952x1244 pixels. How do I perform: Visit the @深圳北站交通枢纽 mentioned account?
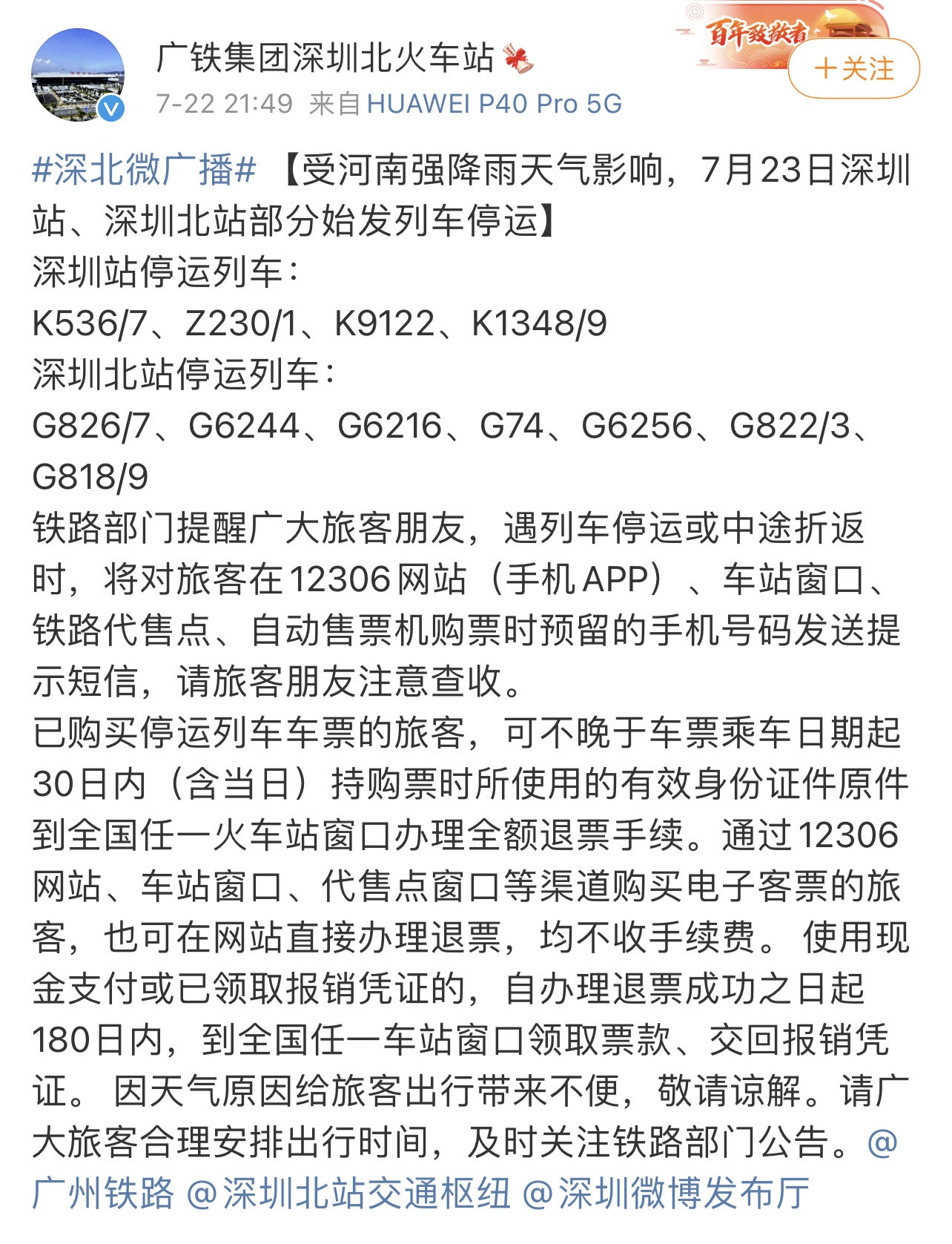(348, 1193)
